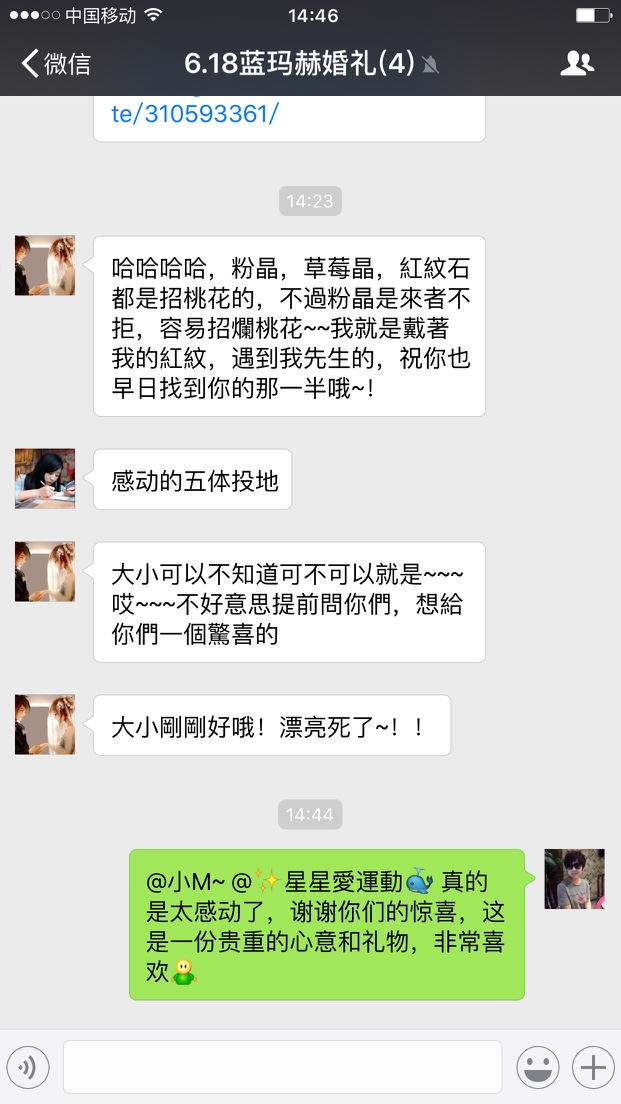Screen dimensions: 621x1104
Task: Open the group chat members info
Action: (577, 64)
